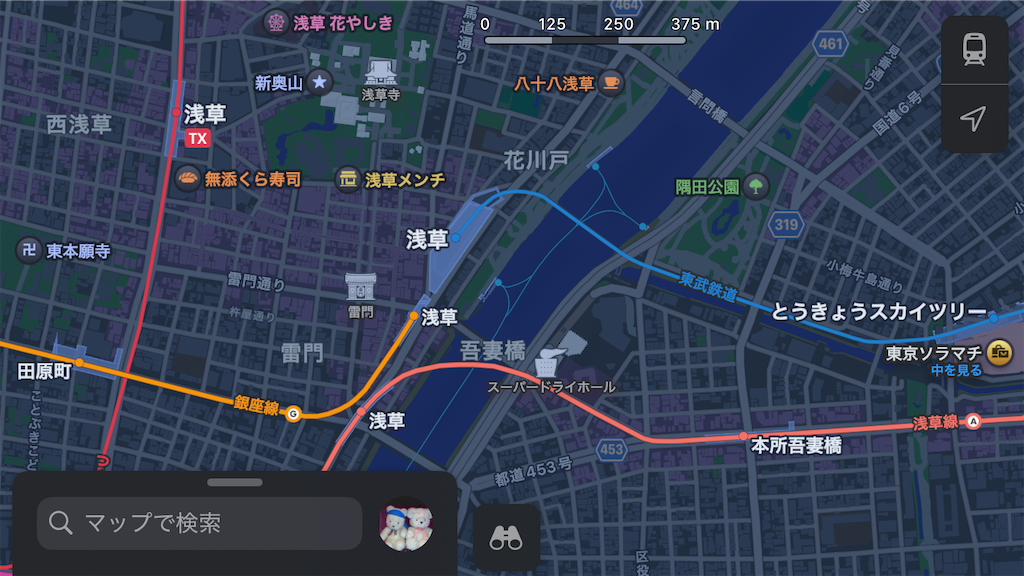The width and height of the screenshot is (1024, 576).
Task: Expand the search panel by its grabber handle
Action: click(235, 482)
